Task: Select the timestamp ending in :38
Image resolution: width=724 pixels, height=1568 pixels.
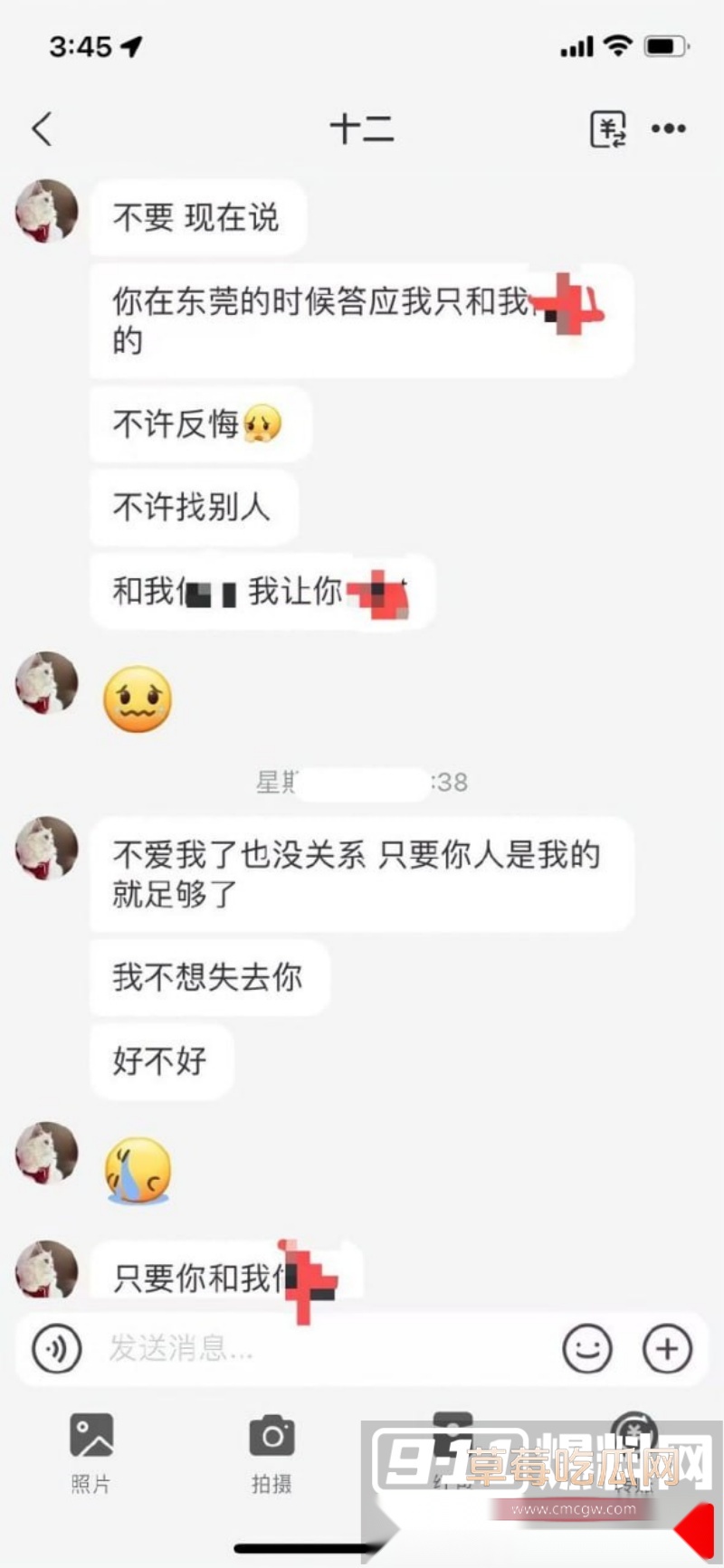Action: [360, 782]
